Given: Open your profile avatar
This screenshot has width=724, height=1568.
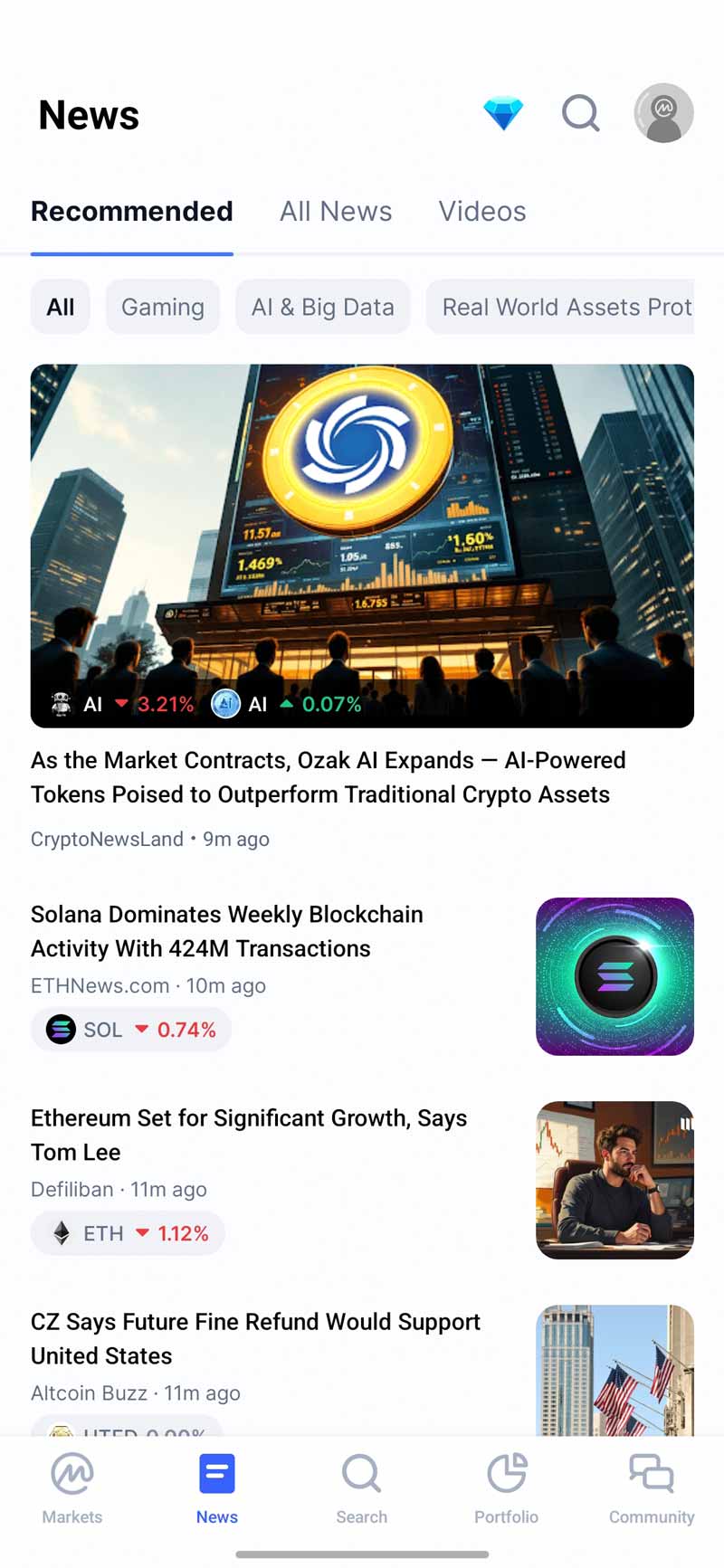Looking at the screenshot, I should (663, 113).
